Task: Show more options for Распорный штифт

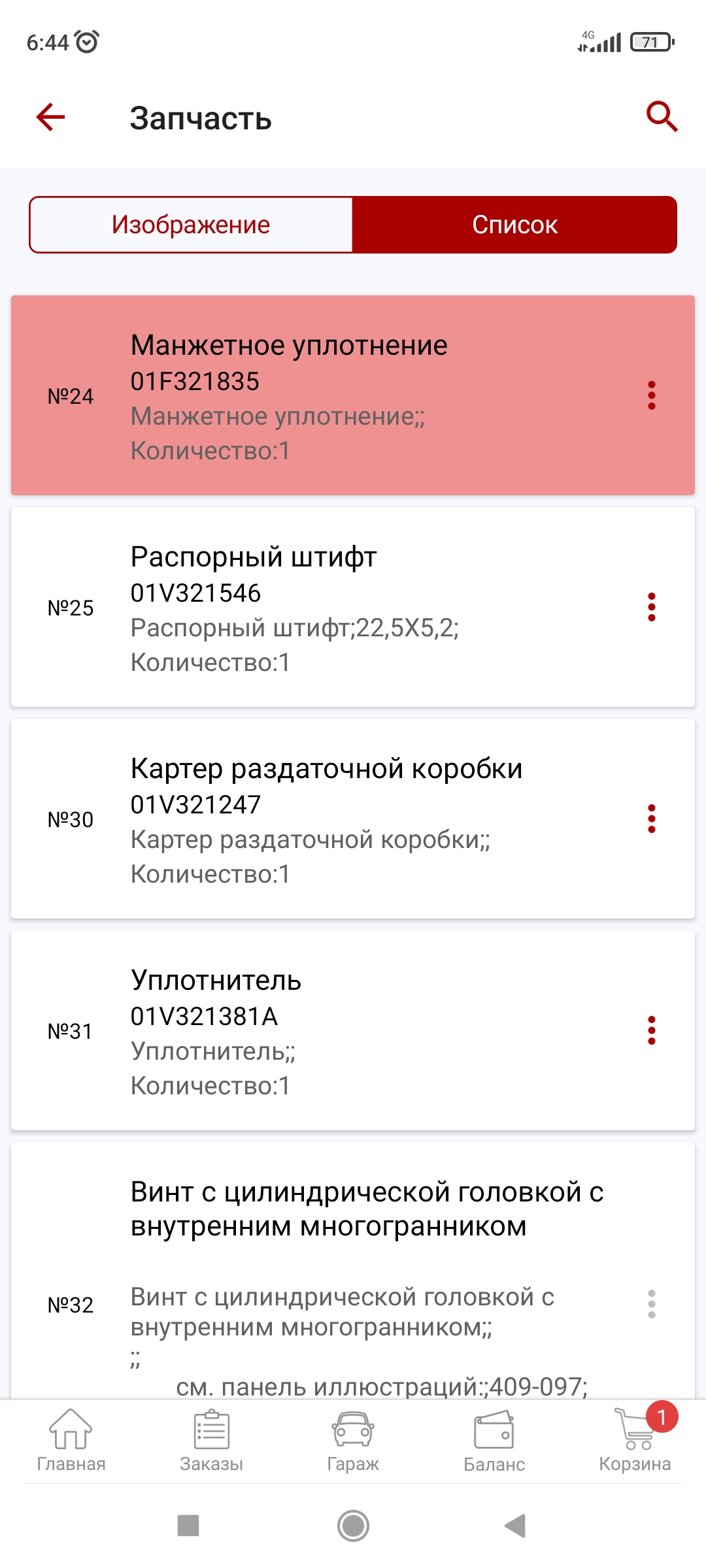Action: 651,607
